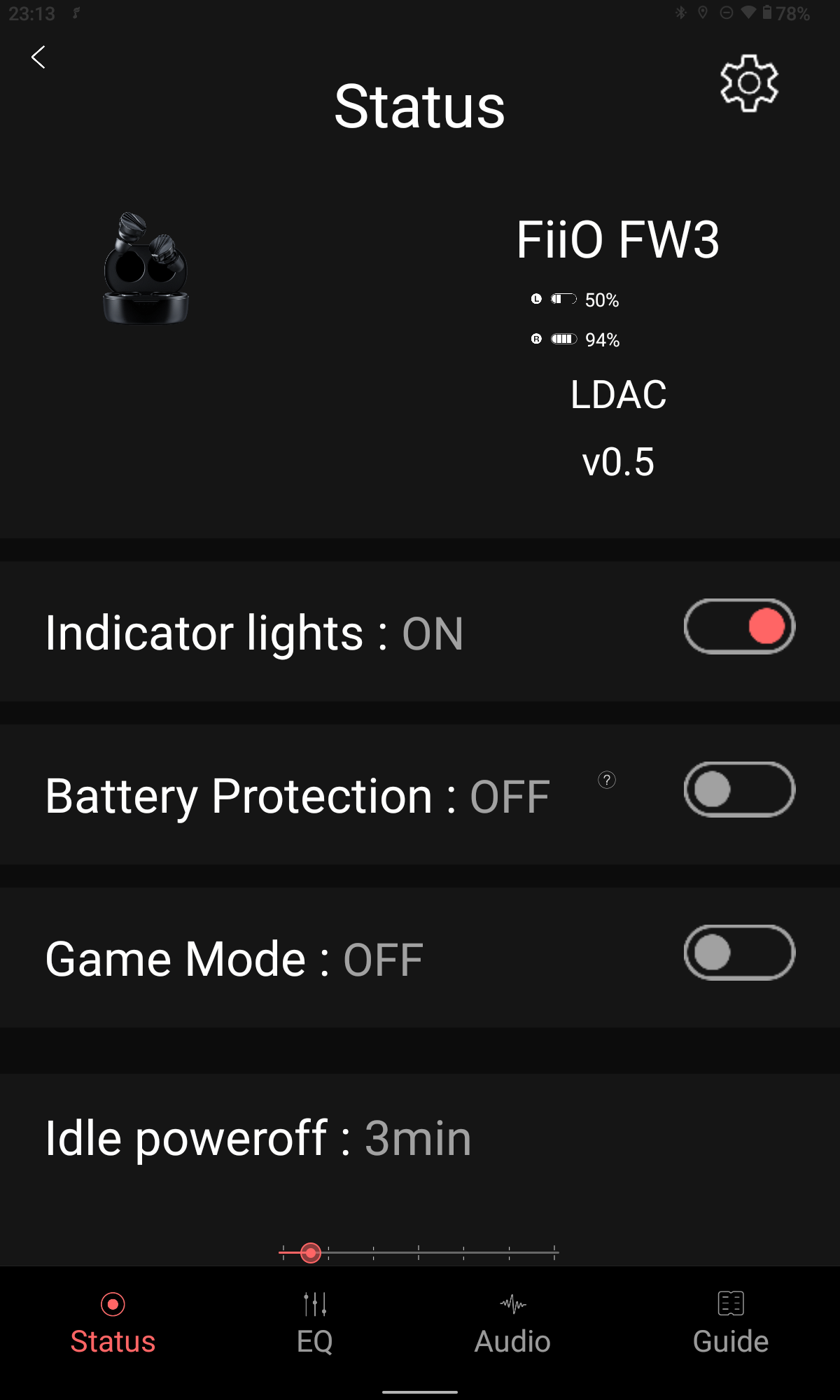Turn off the Indicator lights switch

point(739,626)
